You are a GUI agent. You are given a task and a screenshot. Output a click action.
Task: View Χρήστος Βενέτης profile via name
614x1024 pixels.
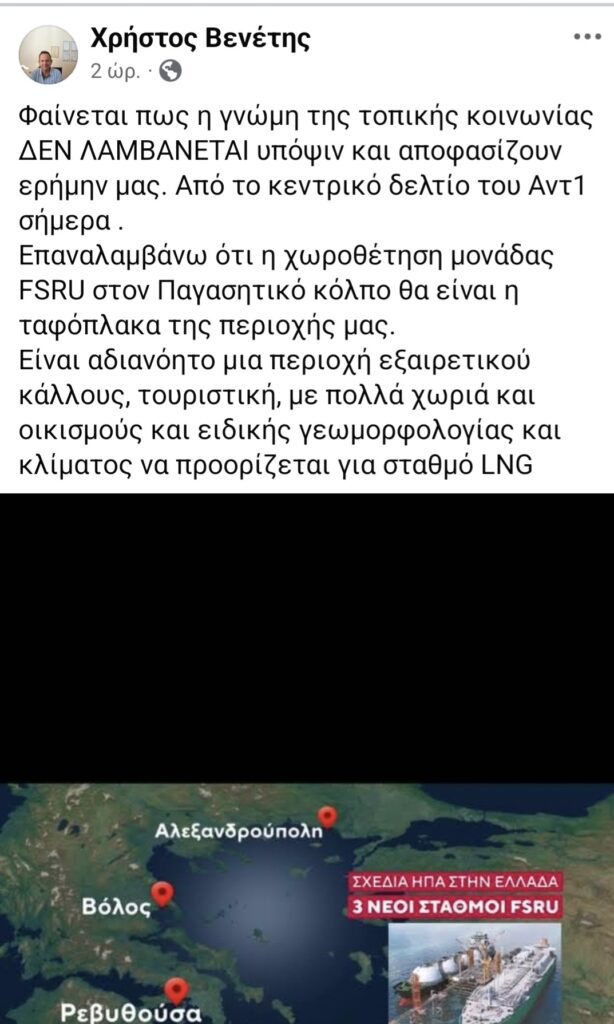[200, 39]
